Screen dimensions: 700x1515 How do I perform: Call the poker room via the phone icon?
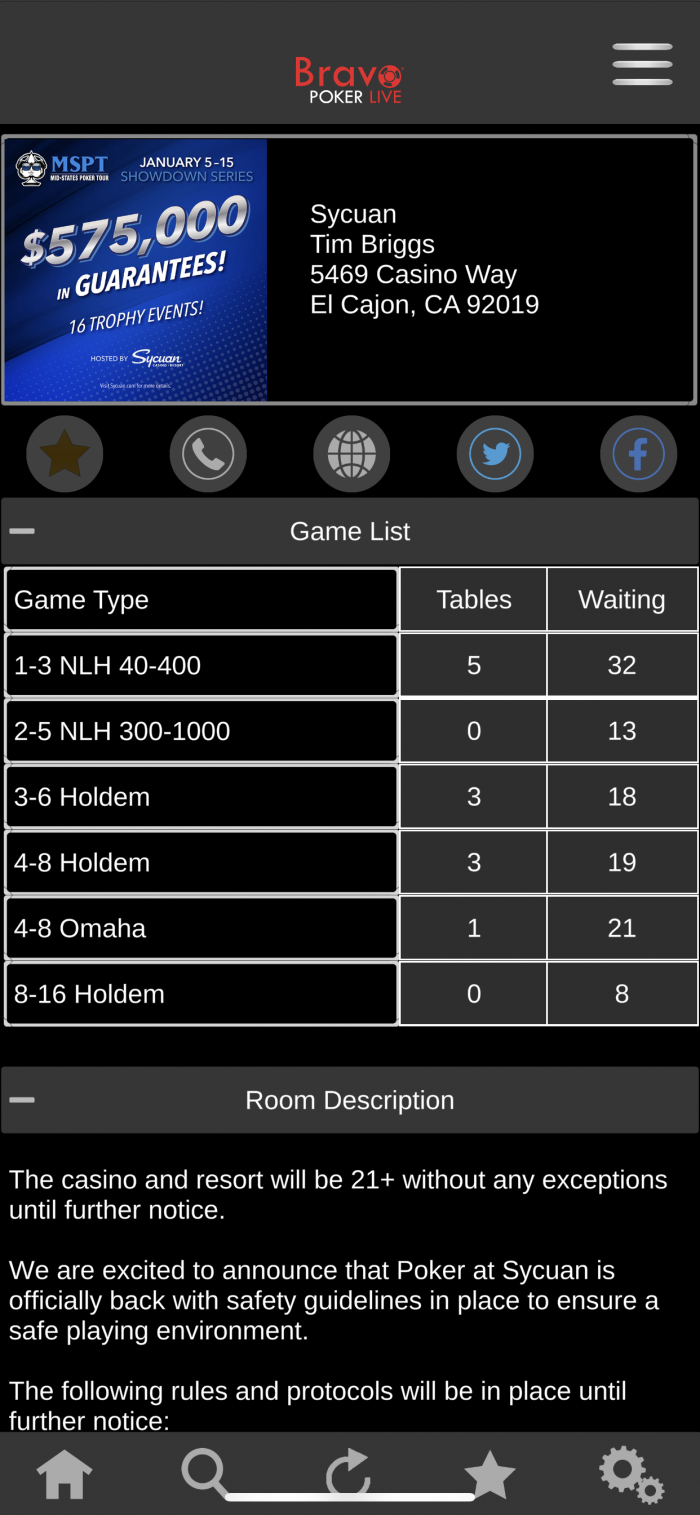click(208, 454)
